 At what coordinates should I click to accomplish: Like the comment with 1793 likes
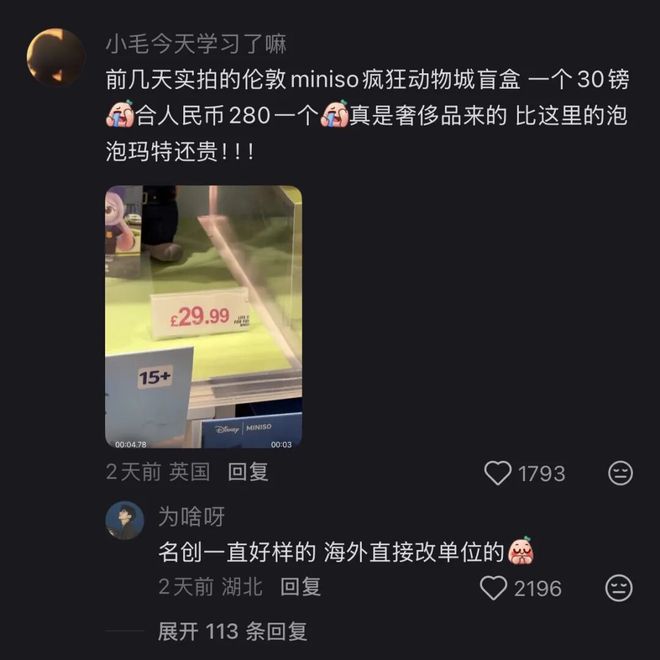[x=497, y=473]
